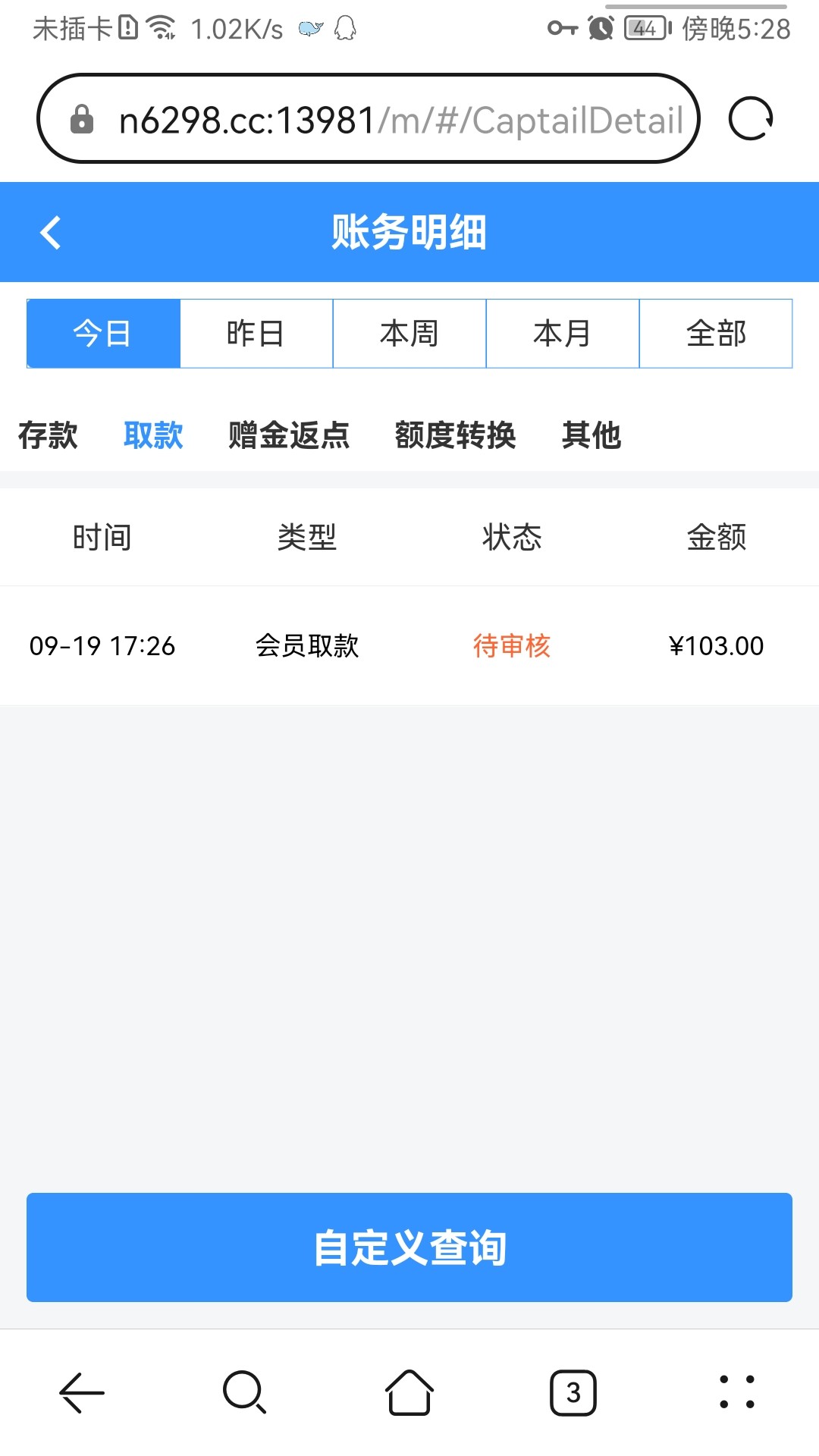Go to the browser home page
Image resolution: width=819 pixels, height=1456 pixels.
(409, 1392)
